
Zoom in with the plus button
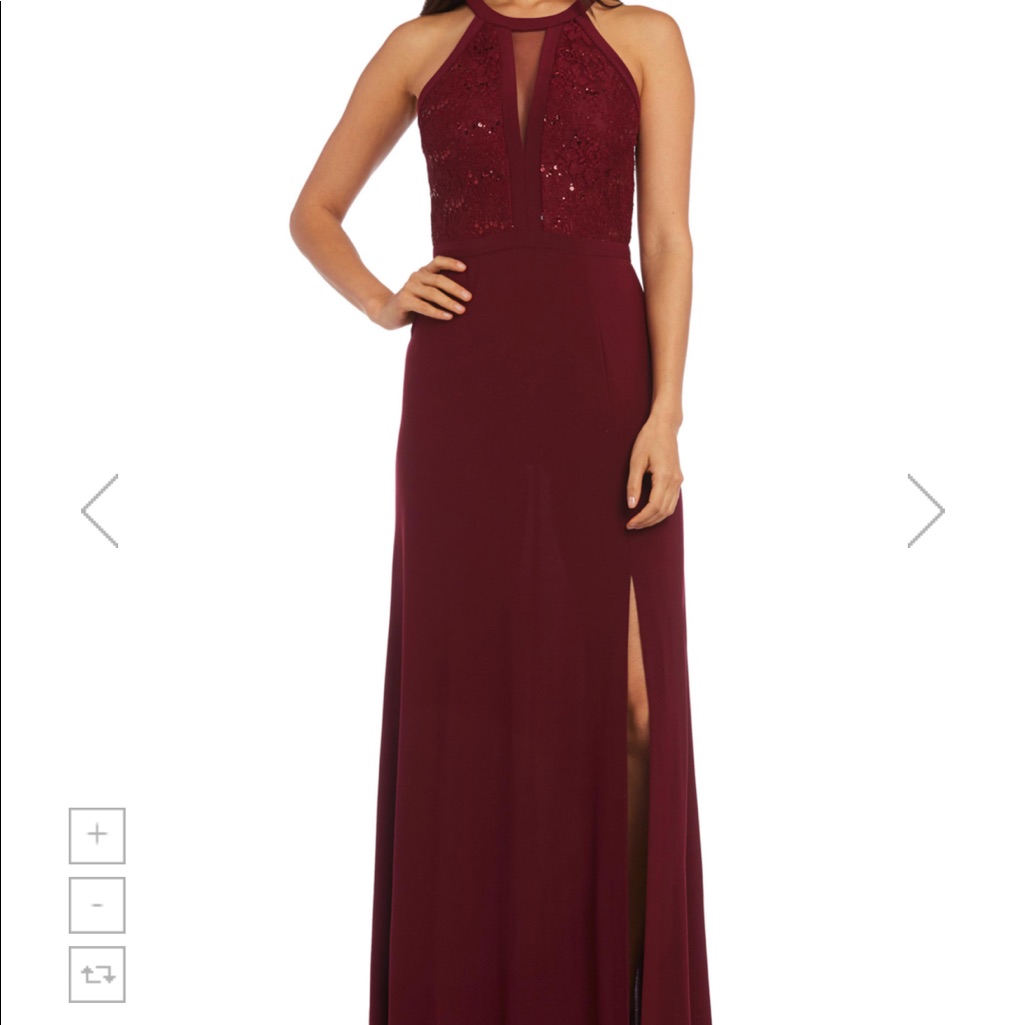point(97,835)
